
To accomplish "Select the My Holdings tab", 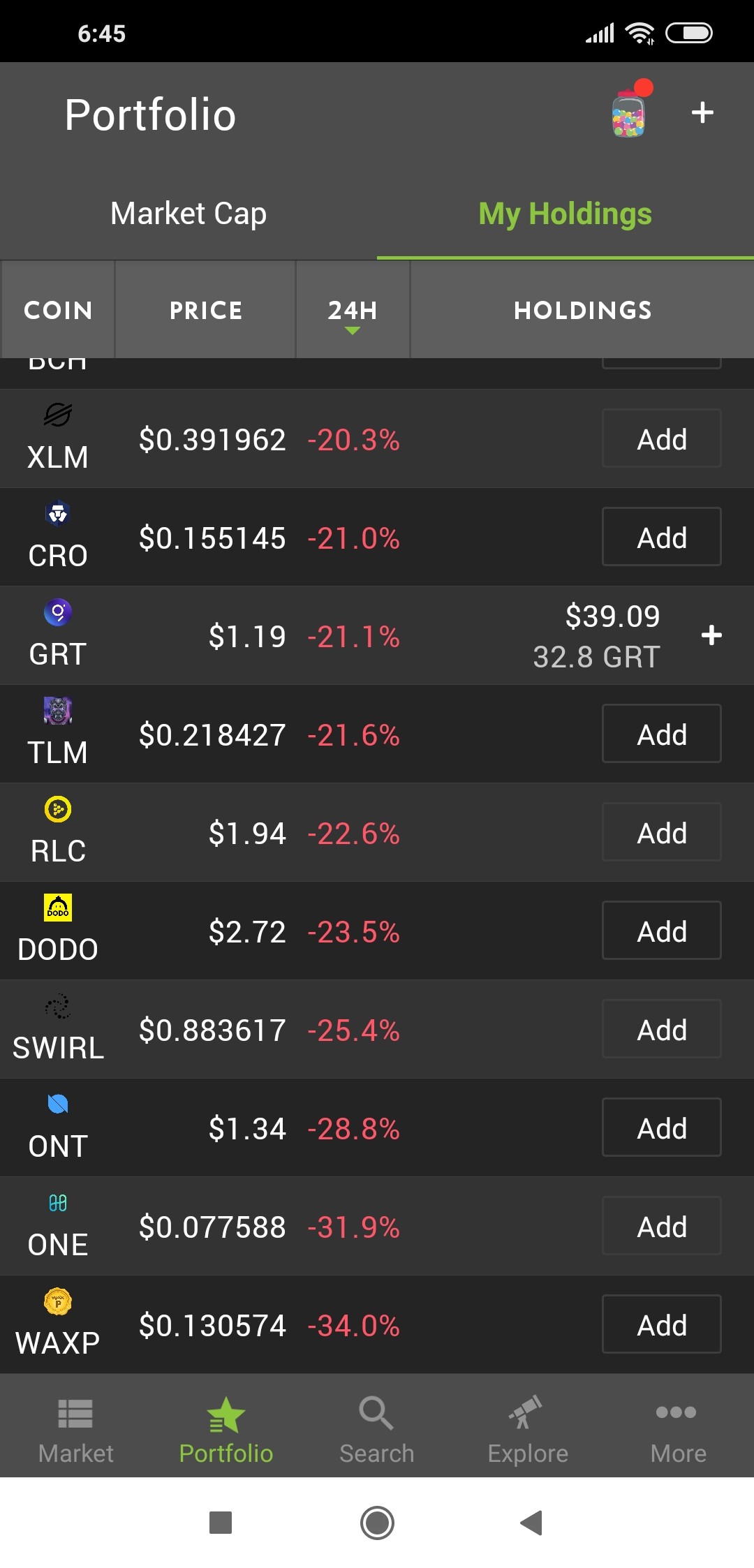I will pos(565,214).
